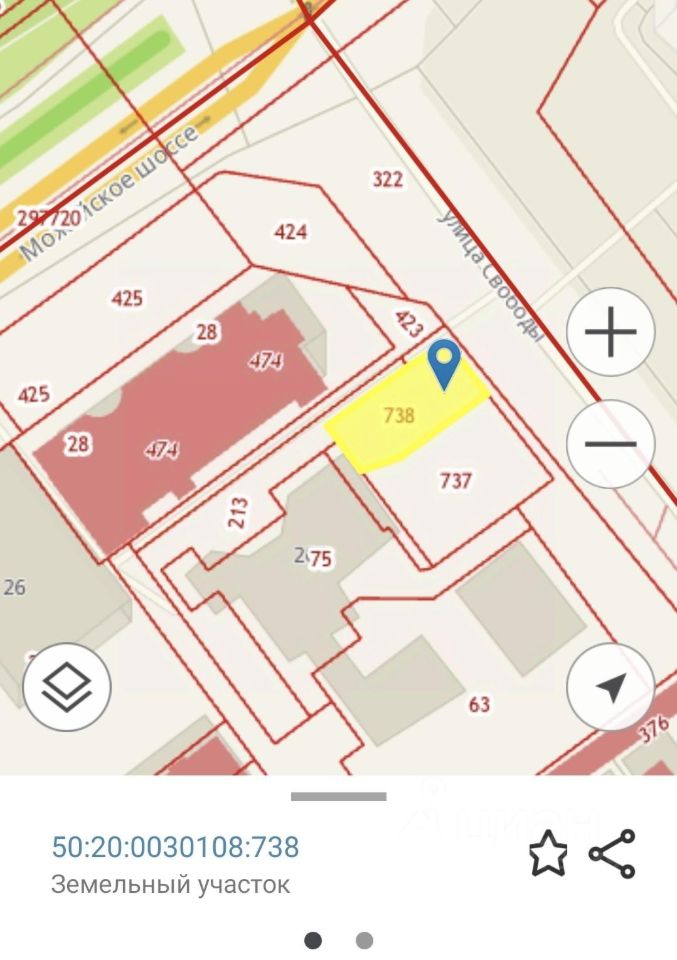Viewport: 677px width, 960px height.
Task: Share this land parcel
Action: (612, 855)
